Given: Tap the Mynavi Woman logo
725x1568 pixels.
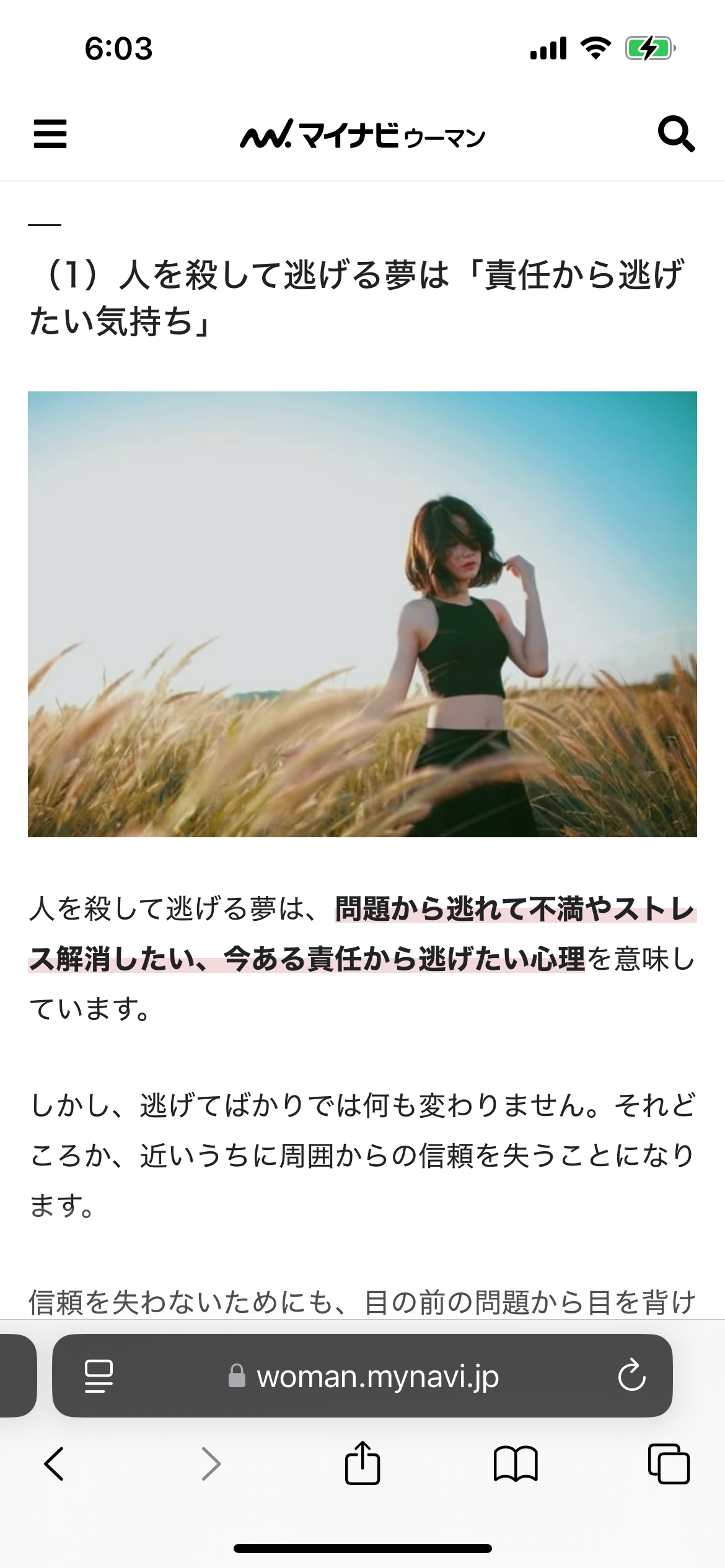Looking at the screenshot, I should 362,134.
